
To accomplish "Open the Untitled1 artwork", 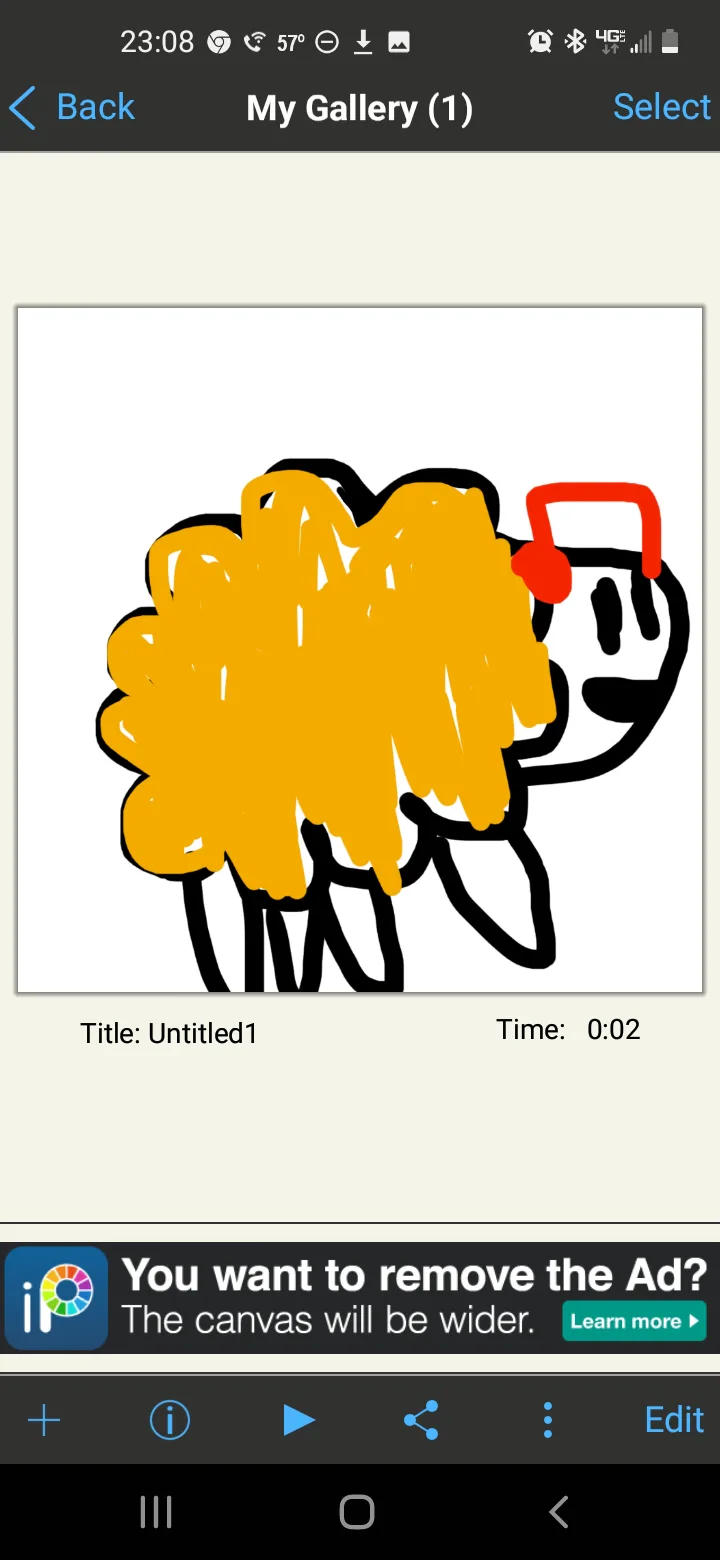I will click(x=360, y=650).
